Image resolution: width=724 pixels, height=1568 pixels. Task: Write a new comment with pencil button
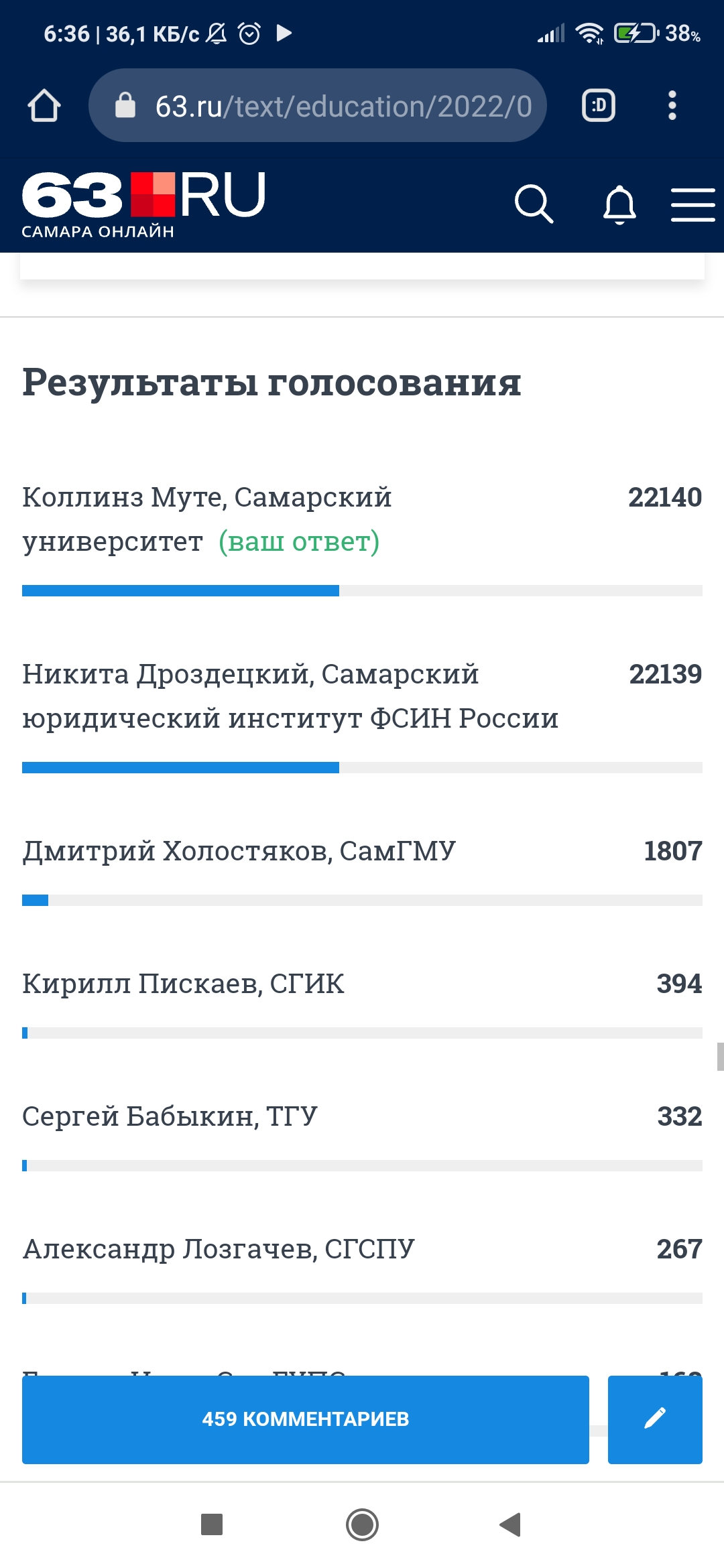pyautogui.click(x=655, y=1419)
